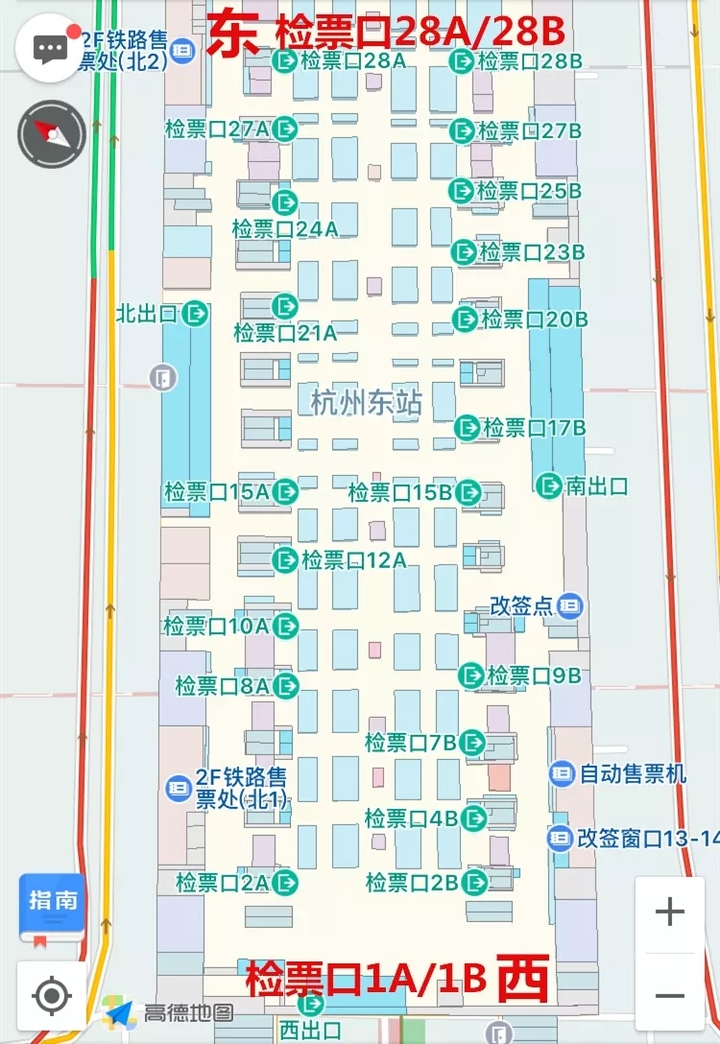The height and width of the screenshot is (1044, 720).
Task: Select the 检票口27B marker
Action: pos(462,130)
